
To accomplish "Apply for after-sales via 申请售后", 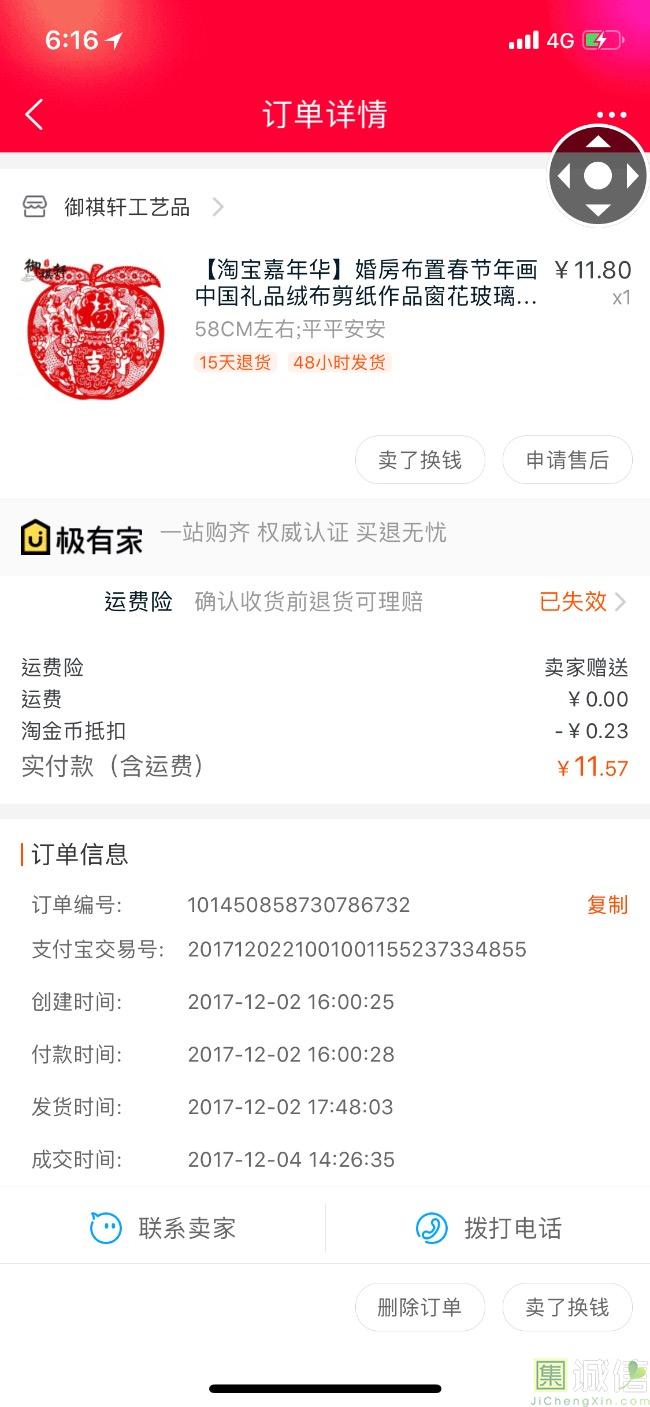I will coord(567,460).
